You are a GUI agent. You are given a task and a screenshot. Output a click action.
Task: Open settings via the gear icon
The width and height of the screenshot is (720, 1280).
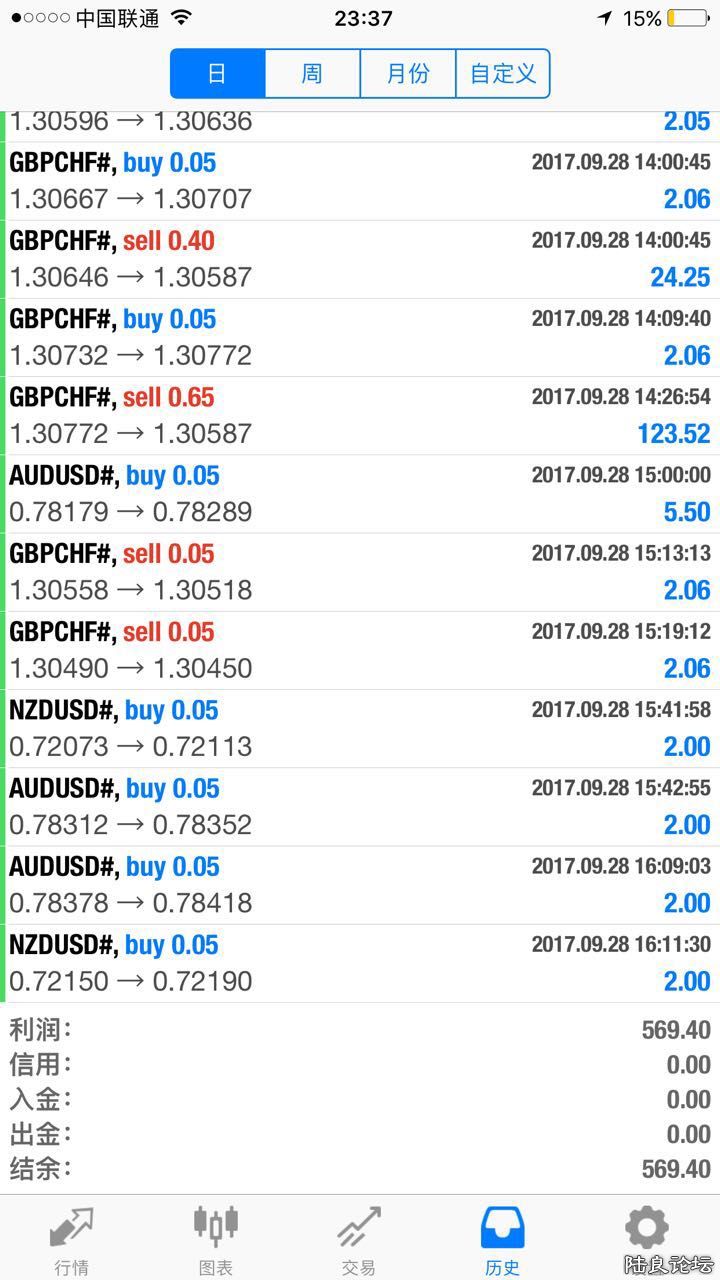tap(646, 1228)
